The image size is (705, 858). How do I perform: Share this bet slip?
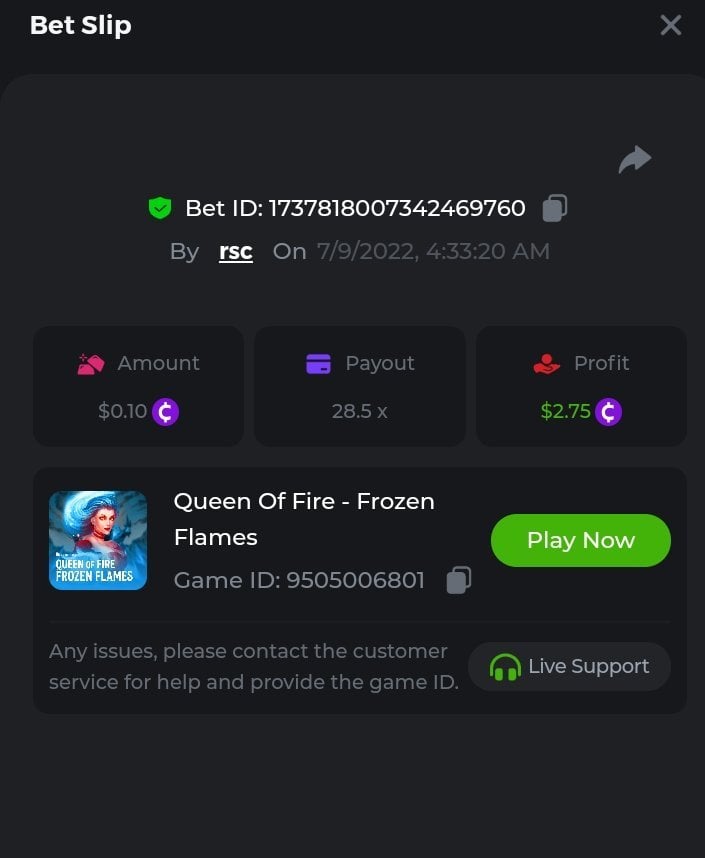click(634, 159)
